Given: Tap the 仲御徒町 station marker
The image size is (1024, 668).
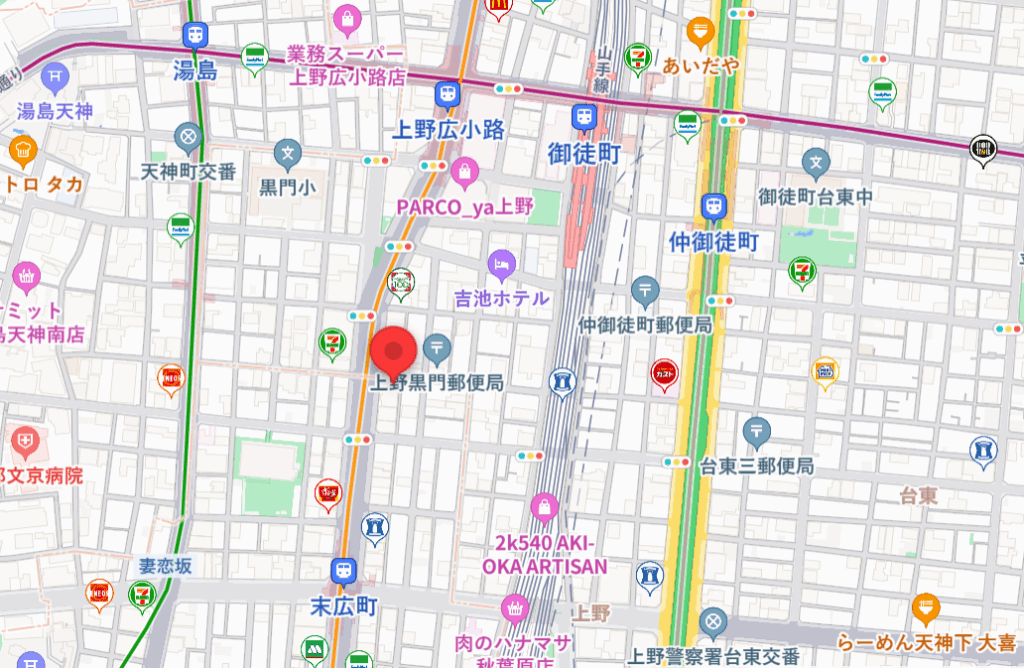Looking at the screenshot, I should 713,206.
